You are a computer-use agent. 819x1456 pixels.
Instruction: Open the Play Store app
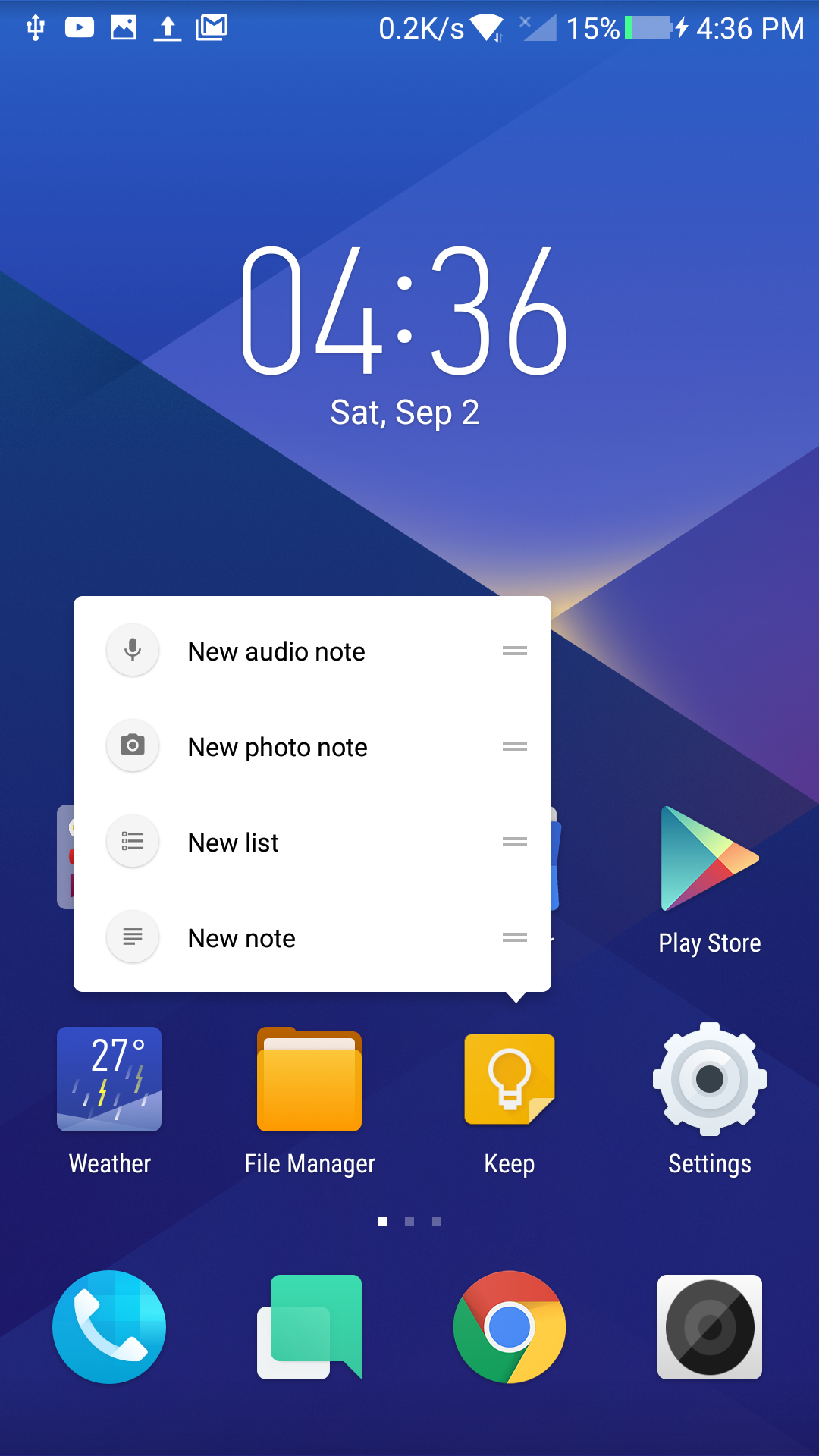click(x=710, y=880)
